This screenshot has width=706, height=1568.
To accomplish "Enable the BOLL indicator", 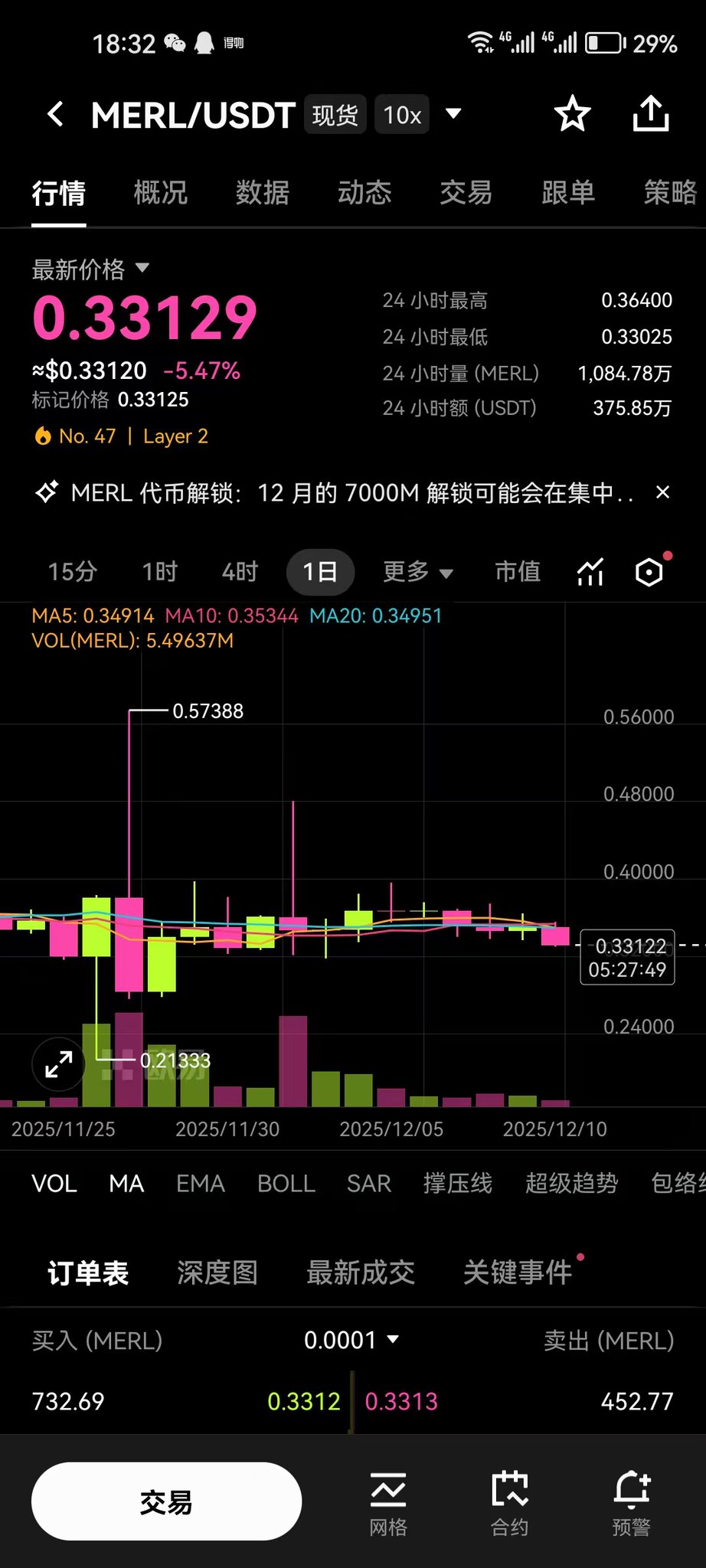I will [x=286, y=1184].
